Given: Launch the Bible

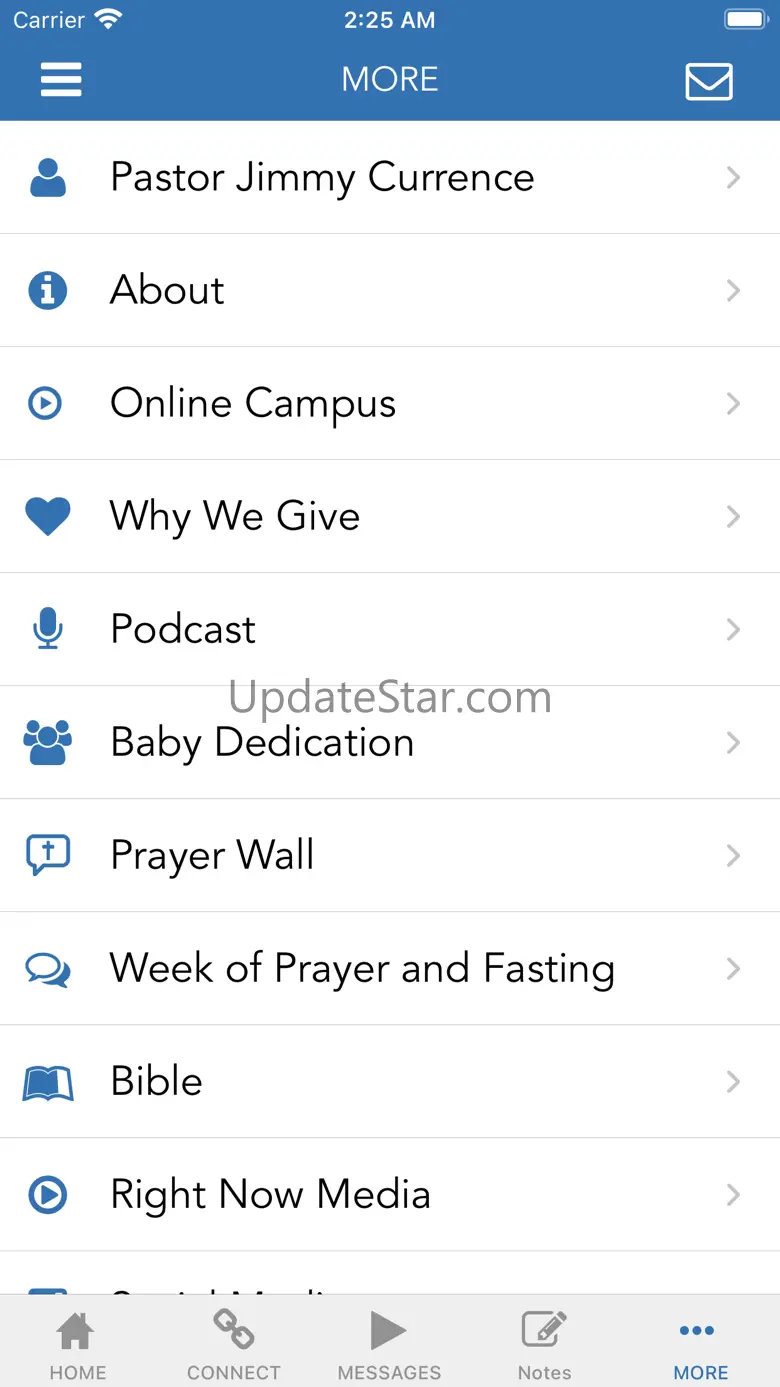Looking at the screenshot, I should pos(390,1082).
